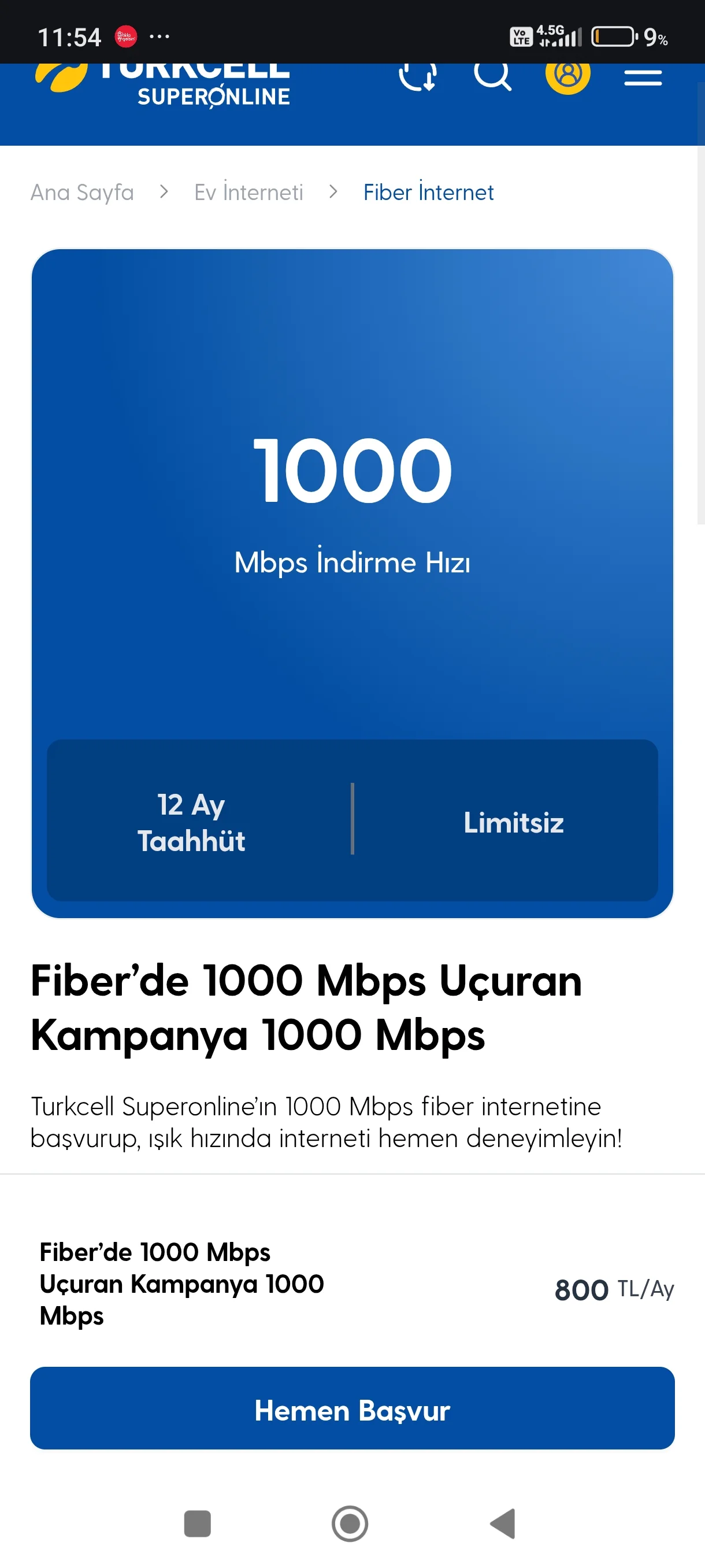This screenshot has height=1568, width=705.
Task: Go back with system back button
Action: point(503,1523)
